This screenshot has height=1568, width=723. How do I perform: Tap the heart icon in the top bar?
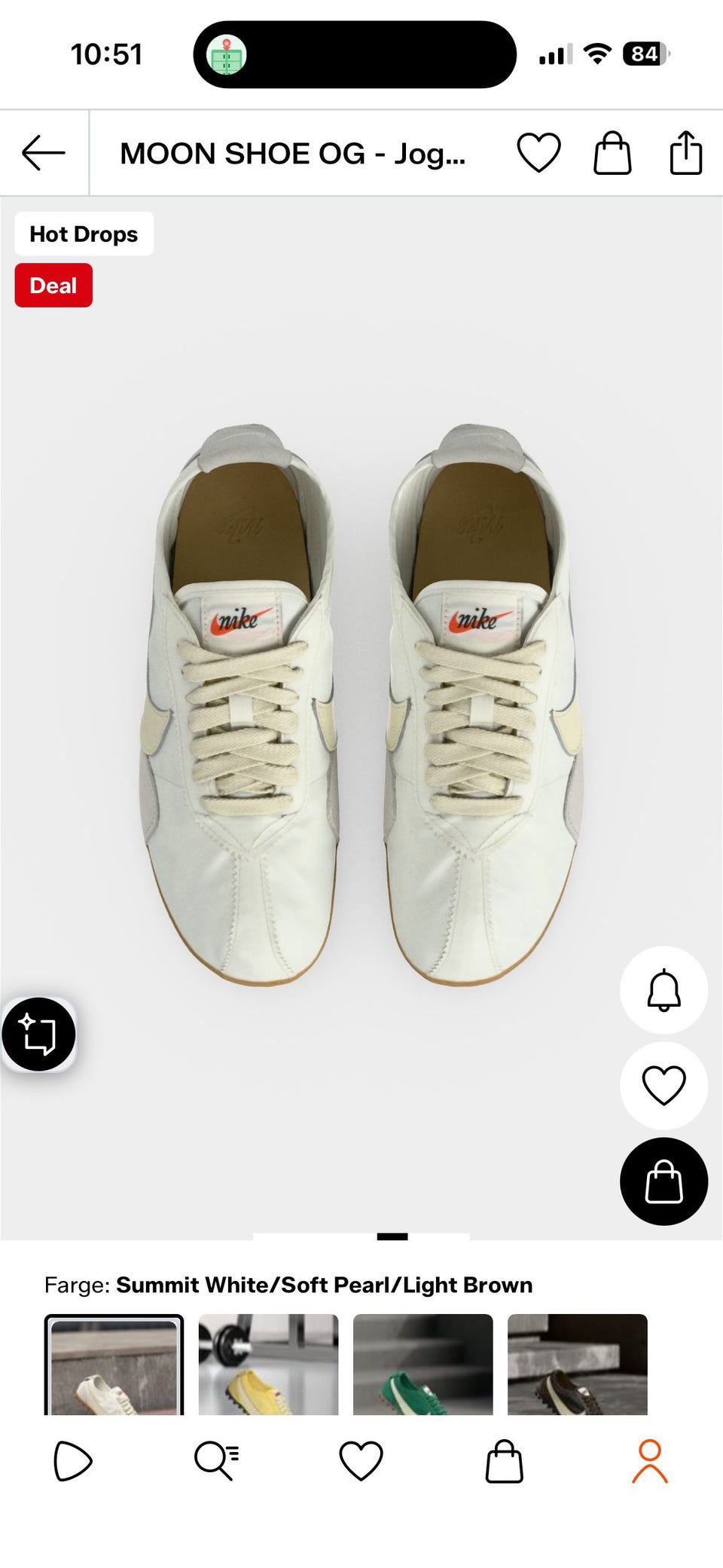pyautogui.click(x=538, y=153)
